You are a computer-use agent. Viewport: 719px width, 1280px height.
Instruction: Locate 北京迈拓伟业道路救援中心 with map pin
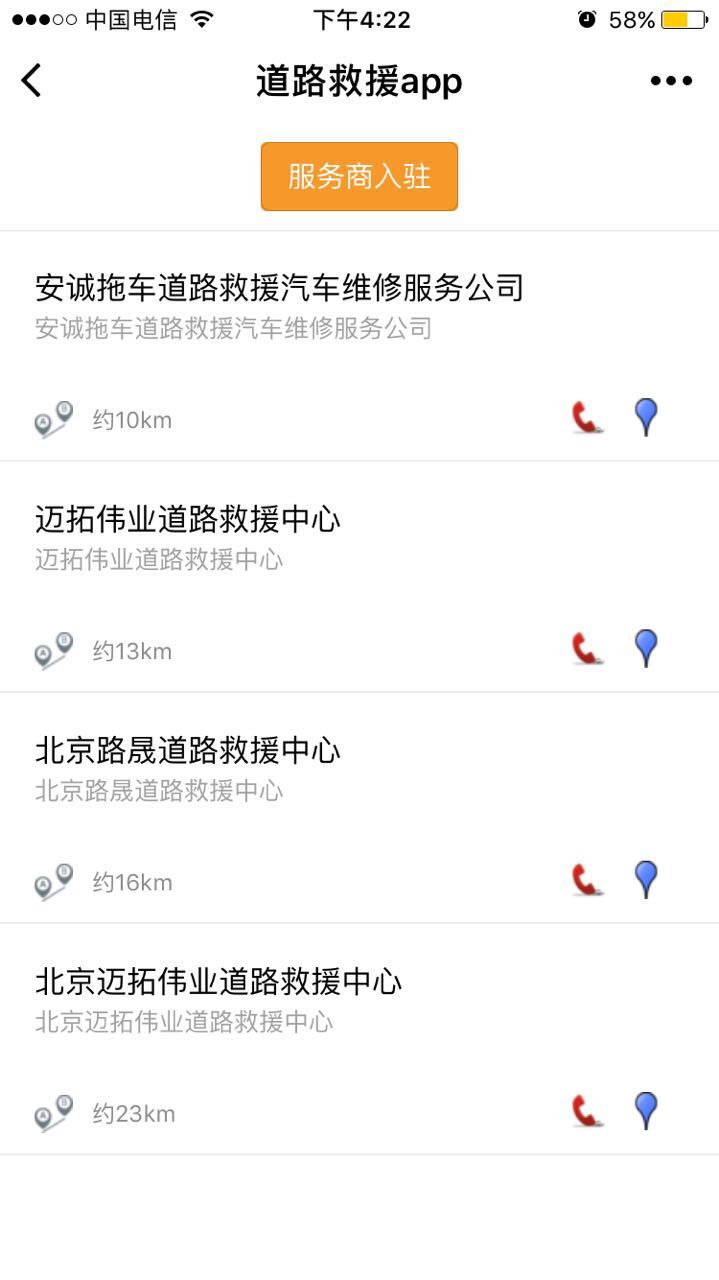[x=647, y=1110]
